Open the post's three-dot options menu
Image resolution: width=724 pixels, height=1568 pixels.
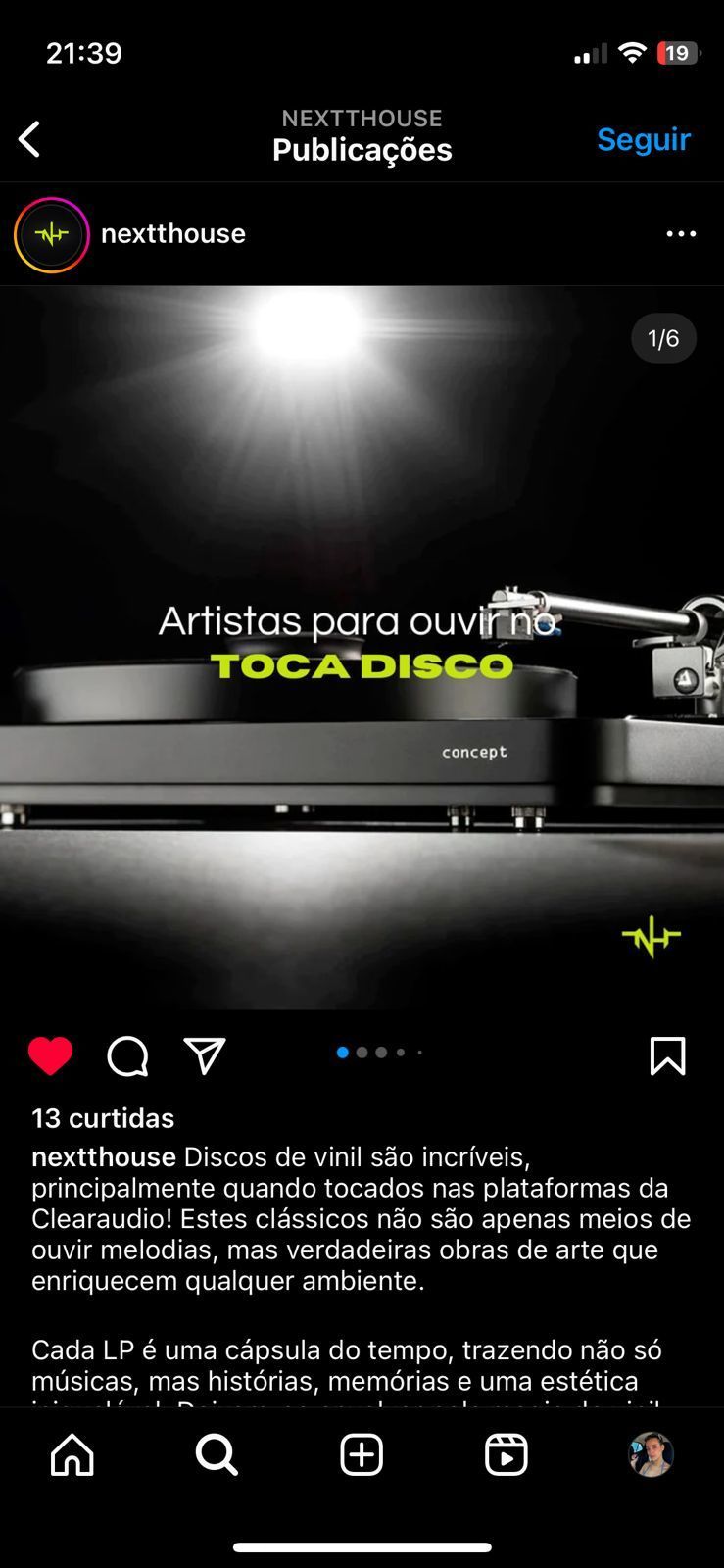tap(681, 234)
